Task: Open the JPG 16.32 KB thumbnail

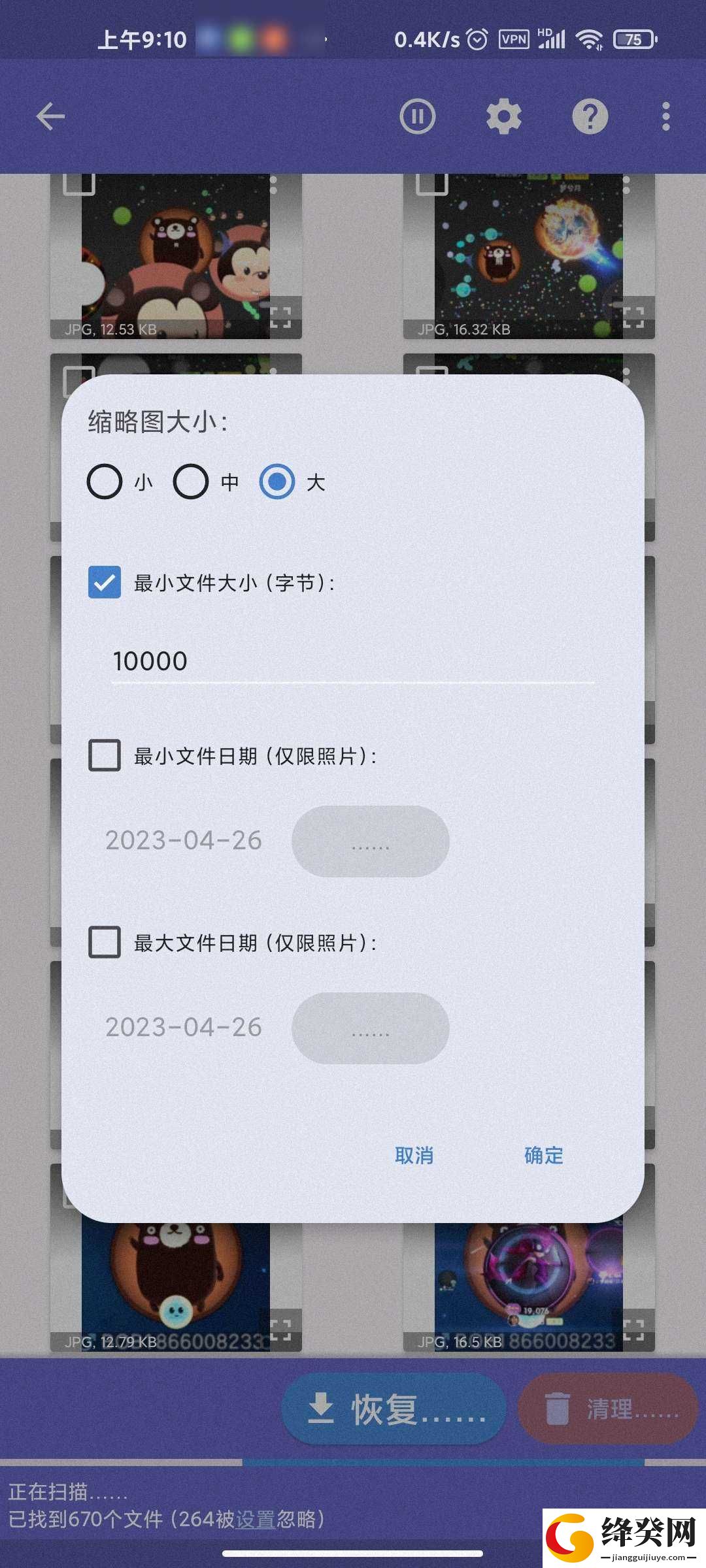Action: click(529, 256)
